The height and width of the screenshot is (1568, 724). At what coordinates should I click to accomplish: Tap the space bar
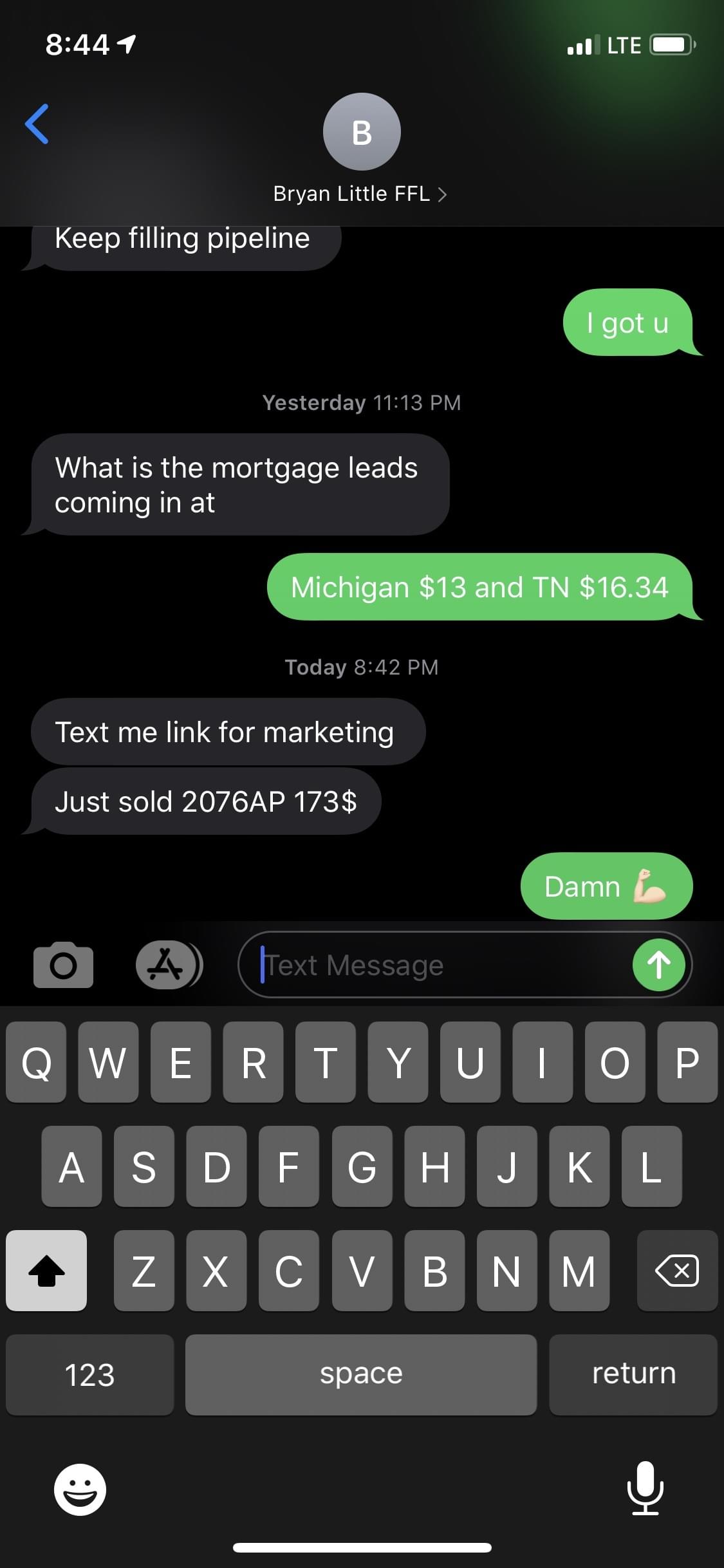(x=361, y=1374)
